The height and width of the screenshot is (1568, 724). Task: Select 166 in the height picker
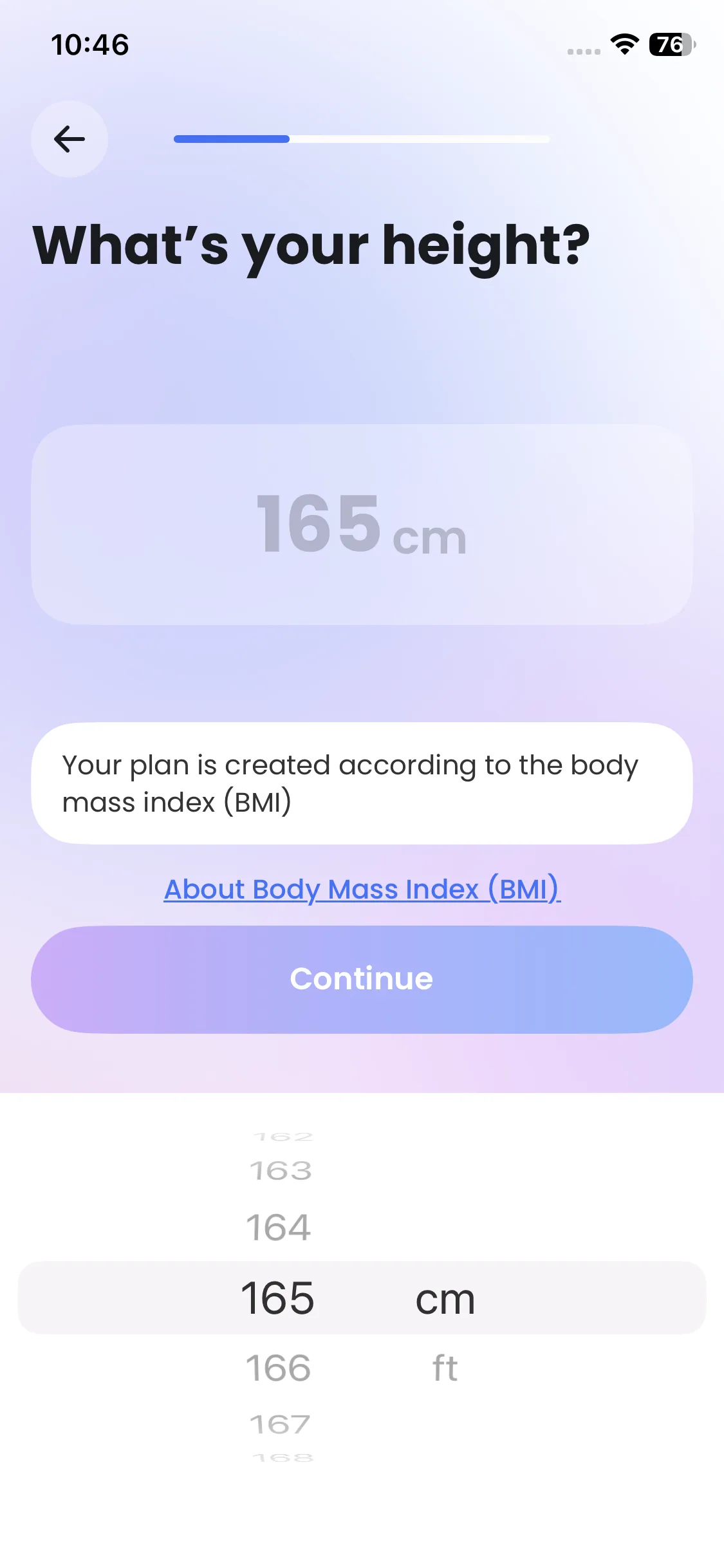[279, 1368]
